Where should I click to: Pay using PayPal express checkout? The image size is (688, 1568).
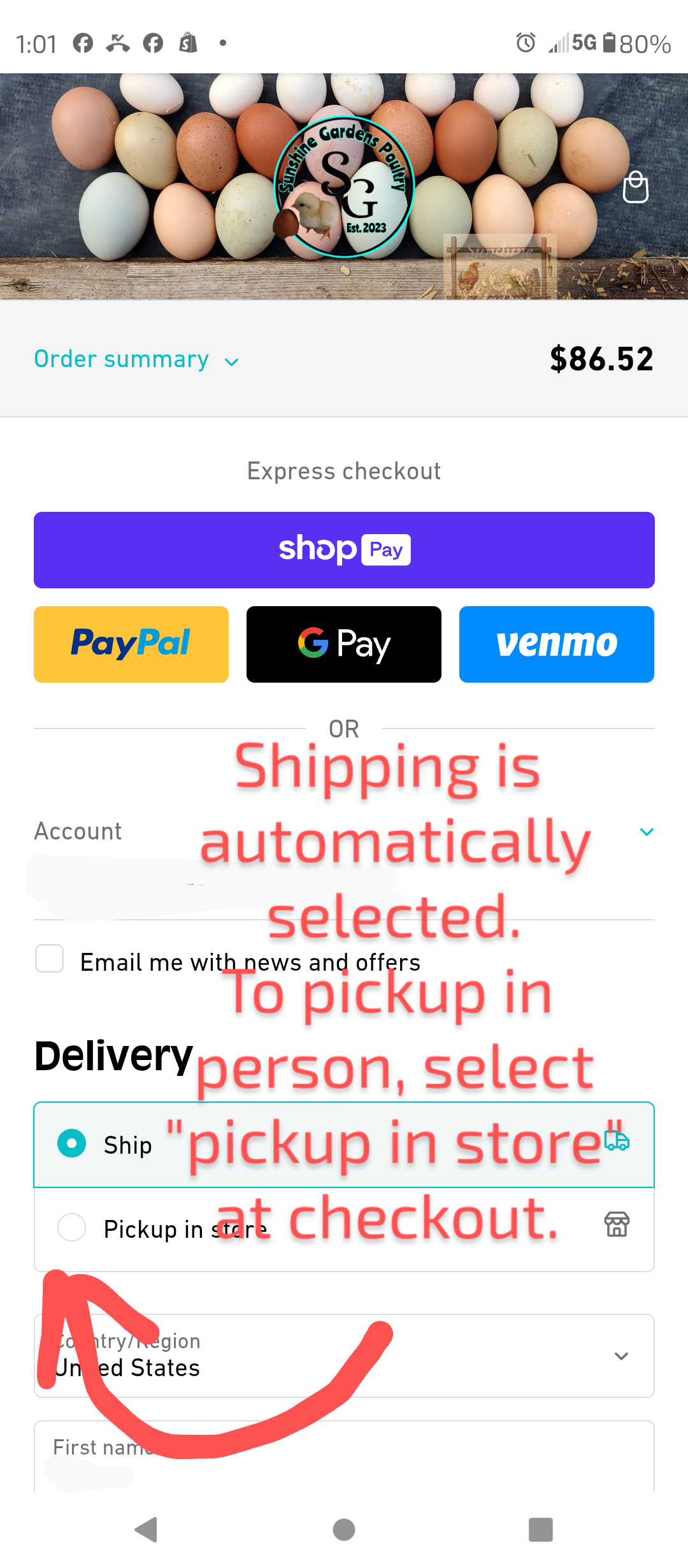click(131, 644)
